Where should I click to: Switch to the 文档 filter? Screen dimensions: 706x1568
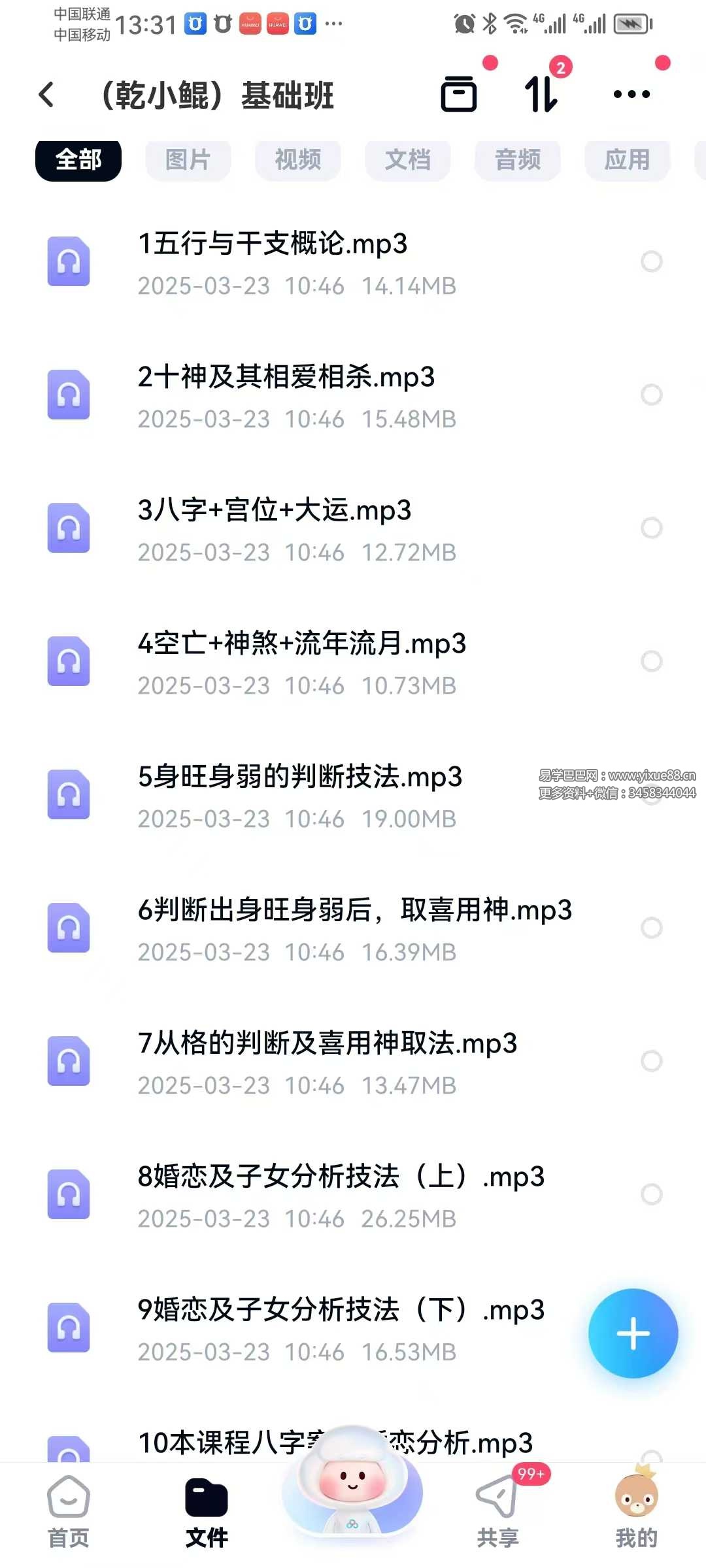coord(408,159)
